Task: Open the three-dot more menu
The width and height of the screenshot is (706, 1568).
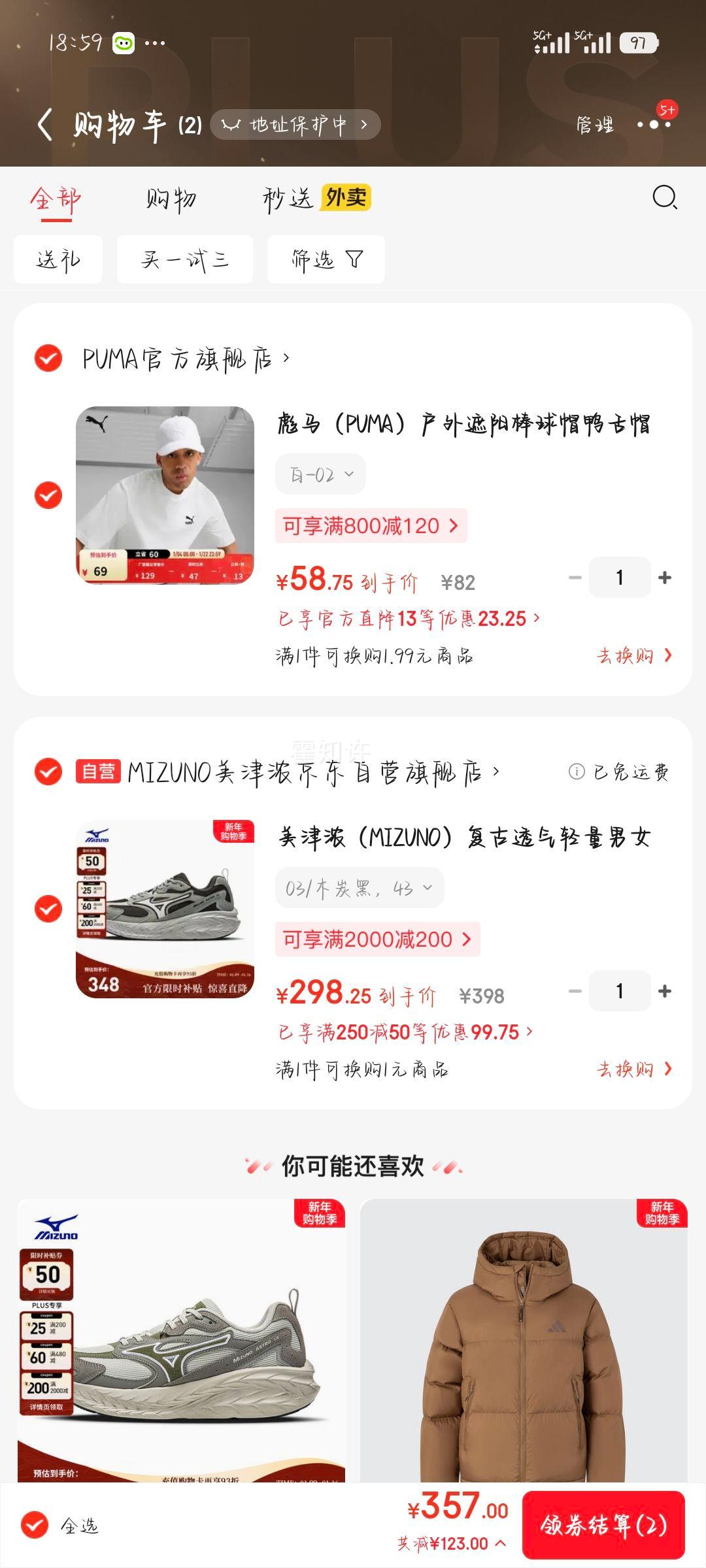Action: click(x=654, y=124)
